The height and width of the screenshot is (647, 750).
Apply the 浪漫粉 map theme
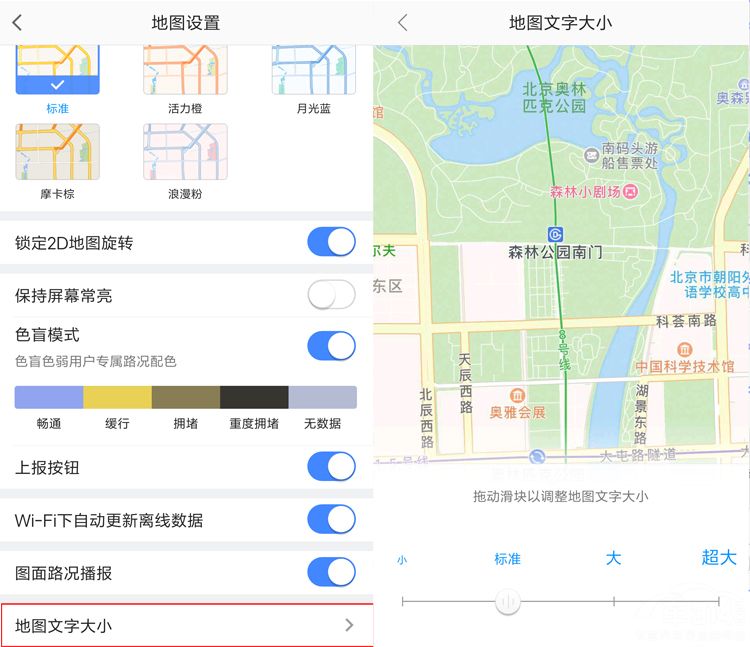[x=185, y=152]
